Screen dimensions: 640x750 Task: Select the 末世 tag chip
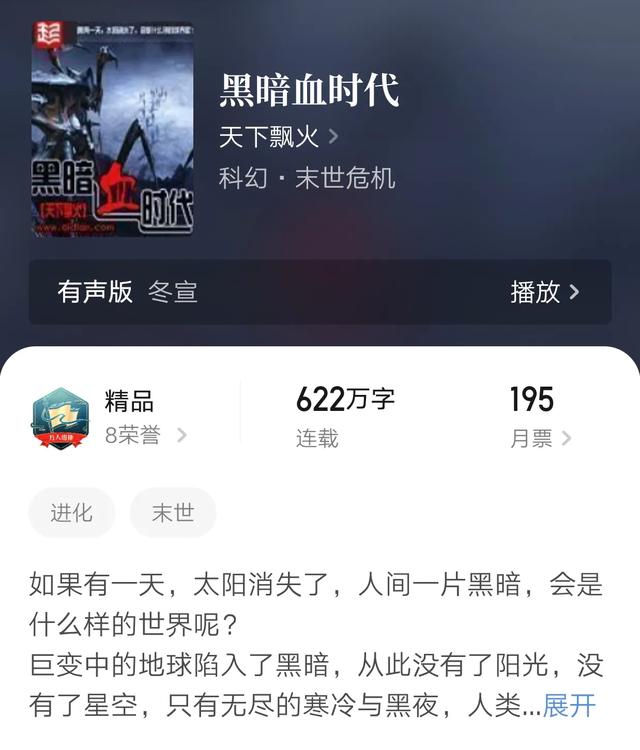[x=172, y=513]
